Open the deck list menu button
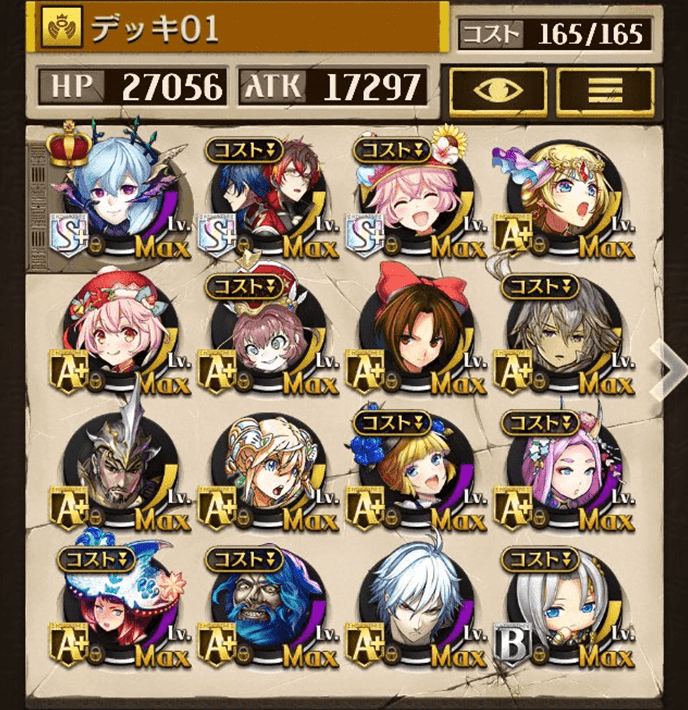This screenshot has width=688, height=710. pos(604,93)
